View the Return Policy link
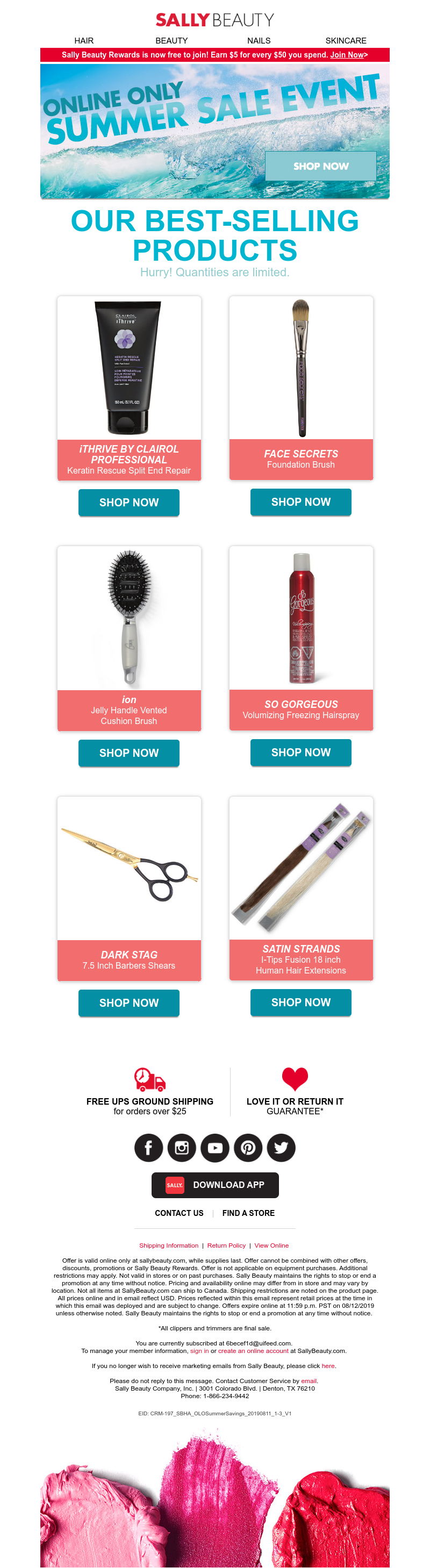The height and width of the screenshot is (1568, 430). tap(226, 1245)
